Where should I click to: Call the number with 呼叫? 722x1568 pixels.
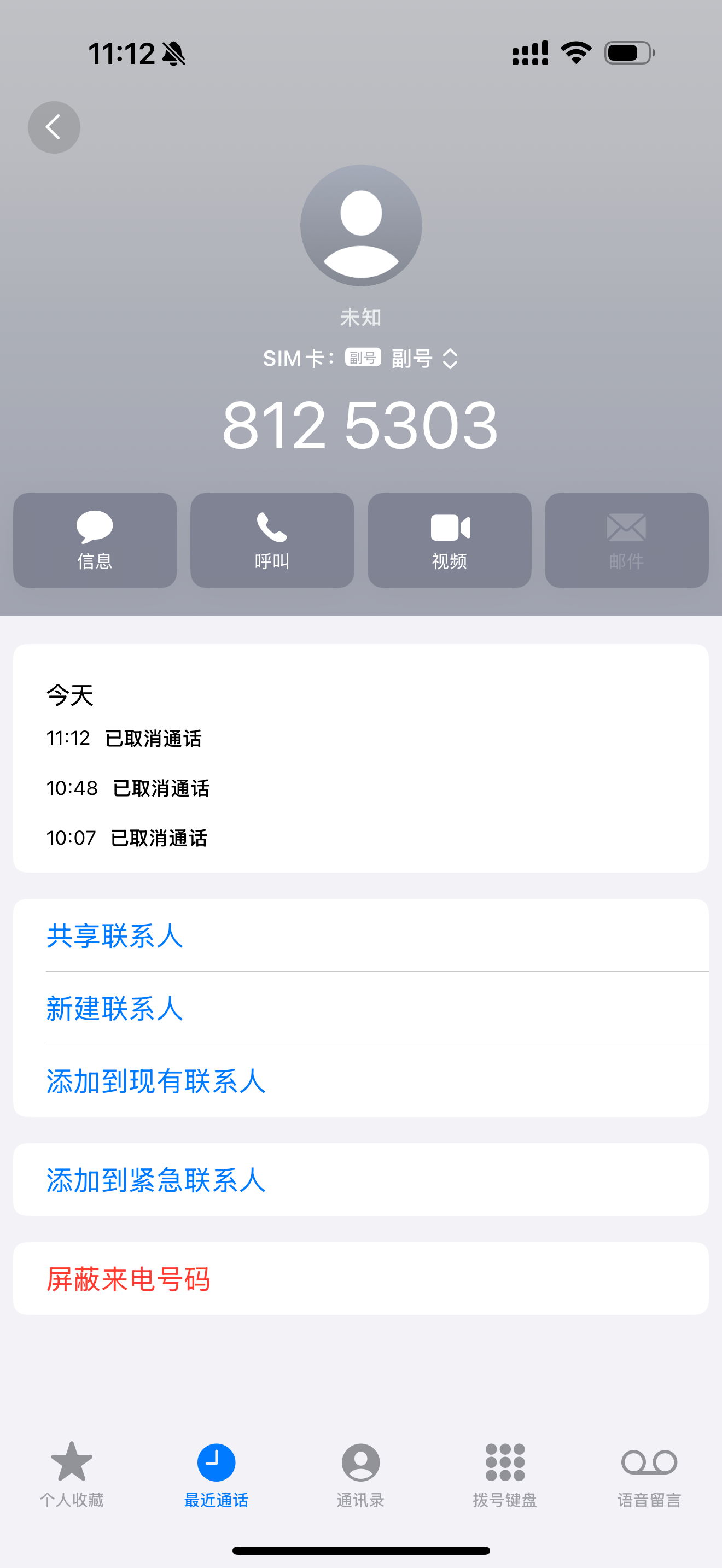tap(272, 540)
